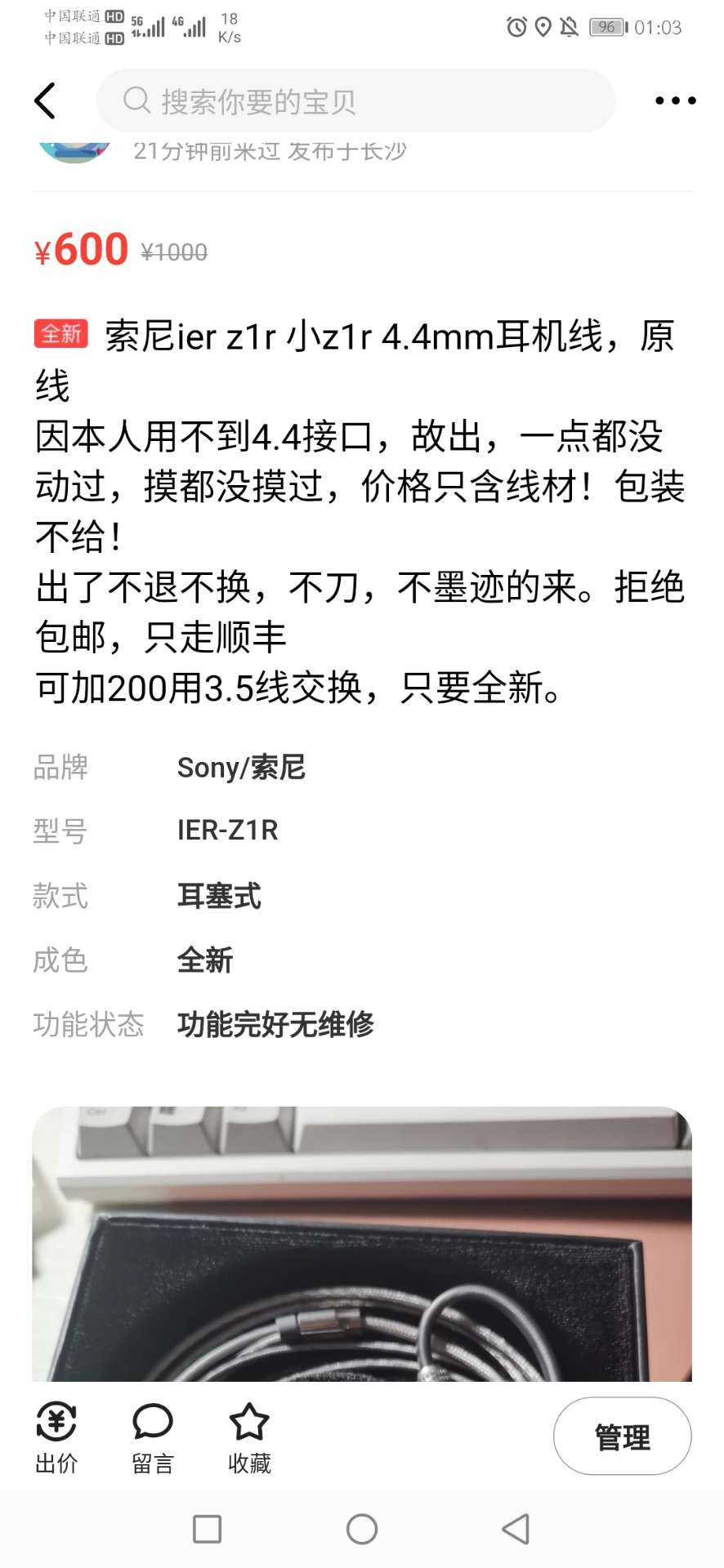Tap 出价 to make an offer

coord(56,1438)
